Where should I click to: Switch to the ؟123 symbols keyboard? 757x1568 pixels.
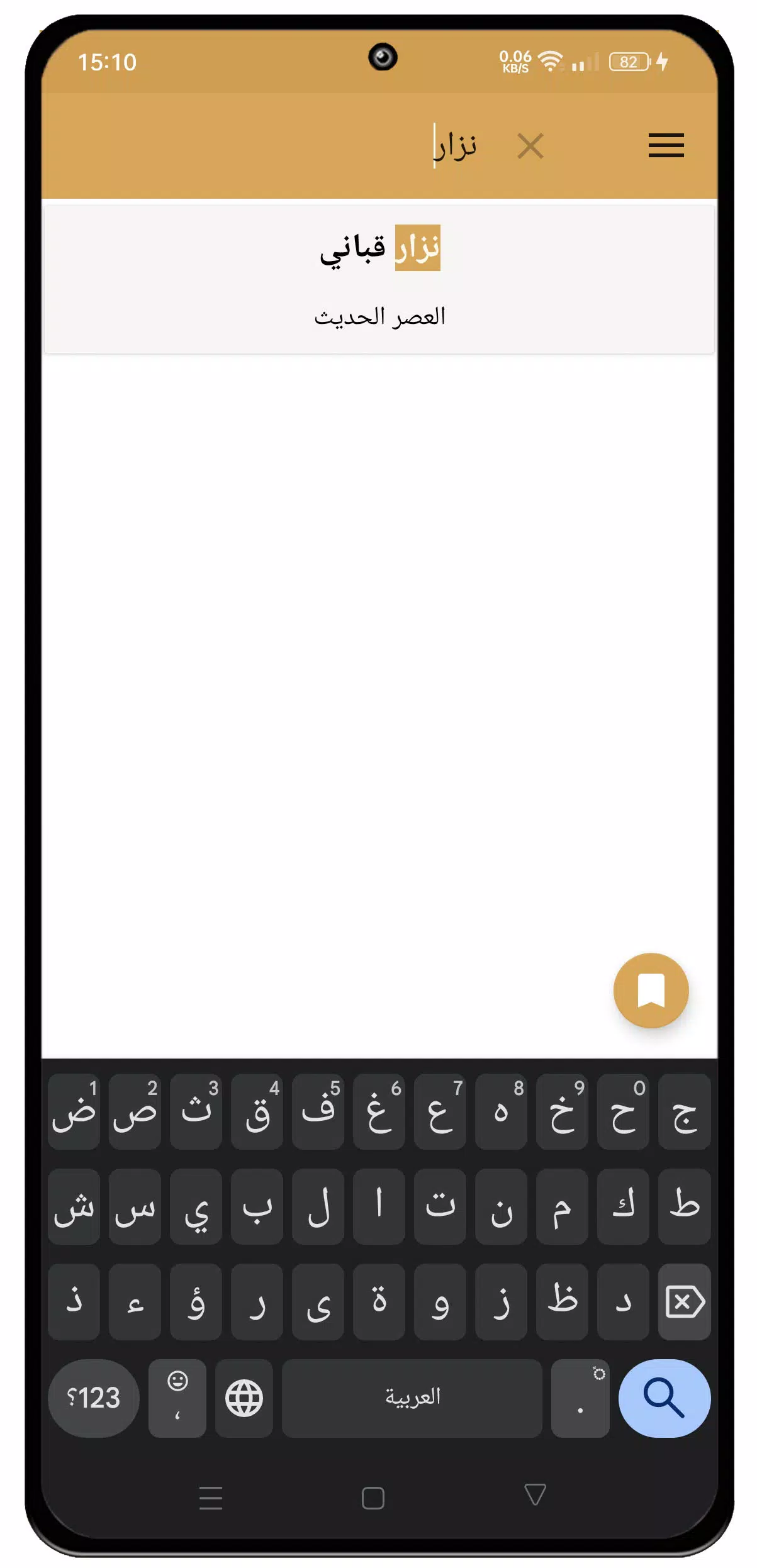[93, 1398]
